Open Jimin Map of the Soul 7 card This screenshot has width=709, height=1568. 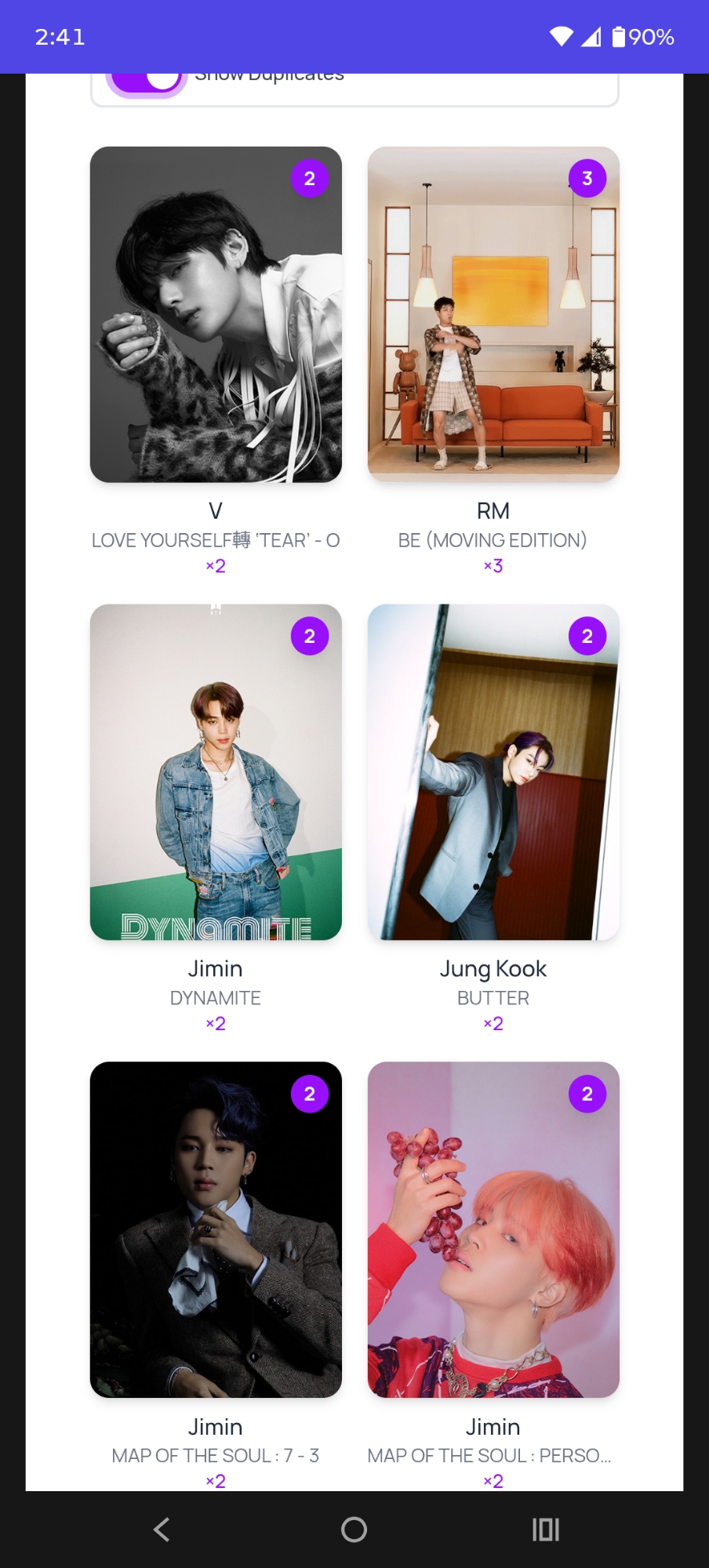pyautogui.click(x=216, y=1229)
